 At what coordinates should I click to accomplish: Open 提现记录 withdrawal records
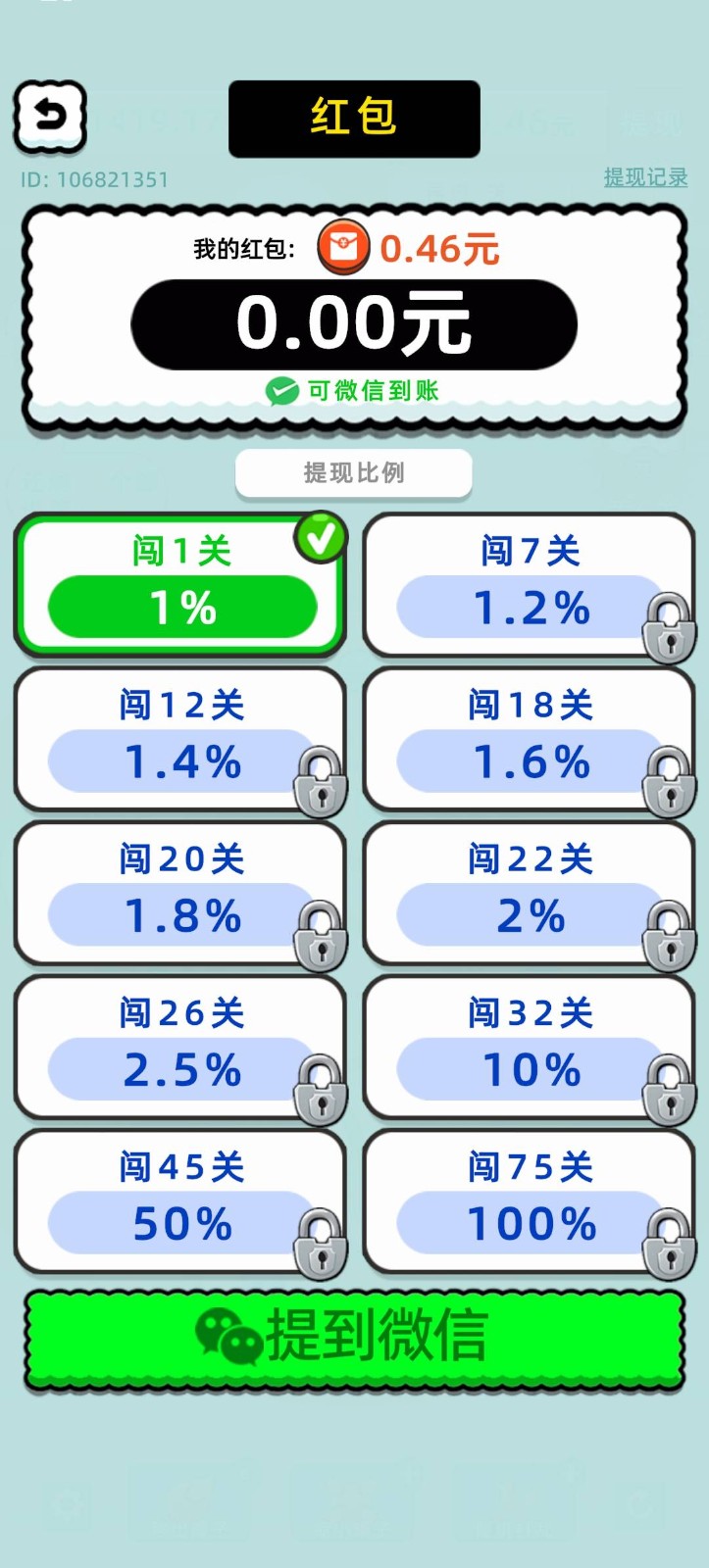[644, 177]
